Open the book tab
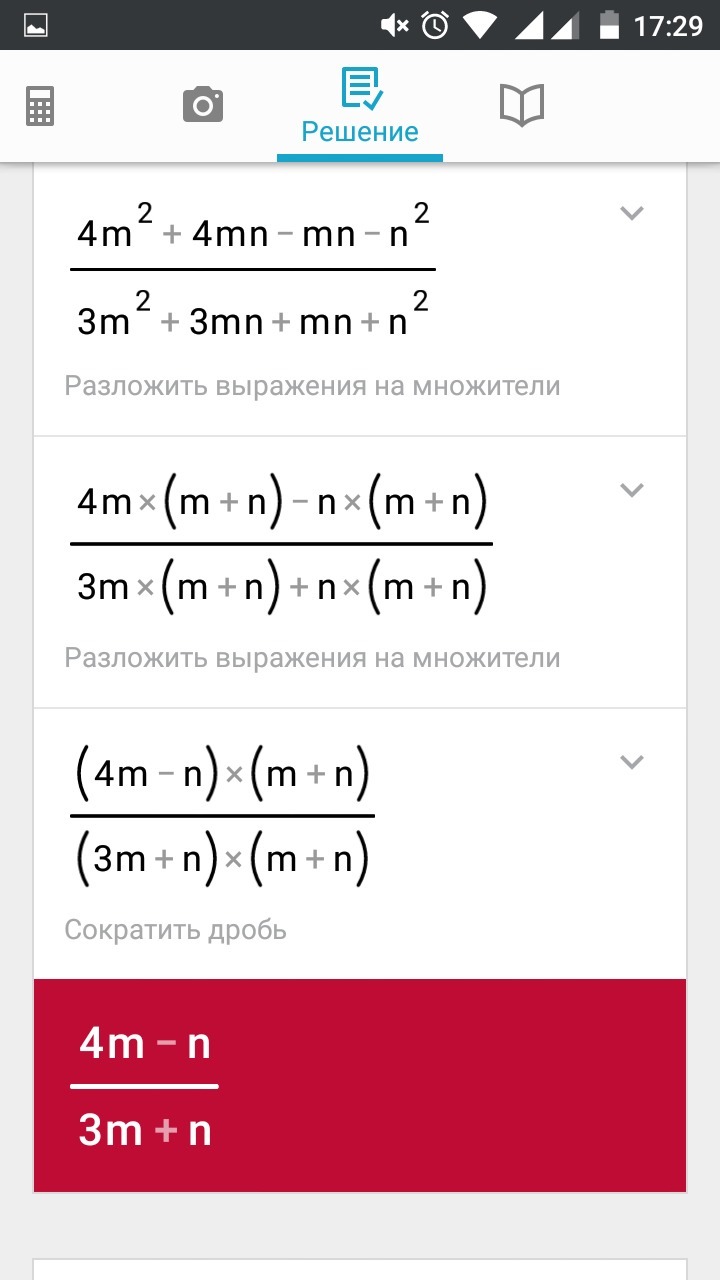Viewport: 720px width, 1280px height. tap(521, 105)
